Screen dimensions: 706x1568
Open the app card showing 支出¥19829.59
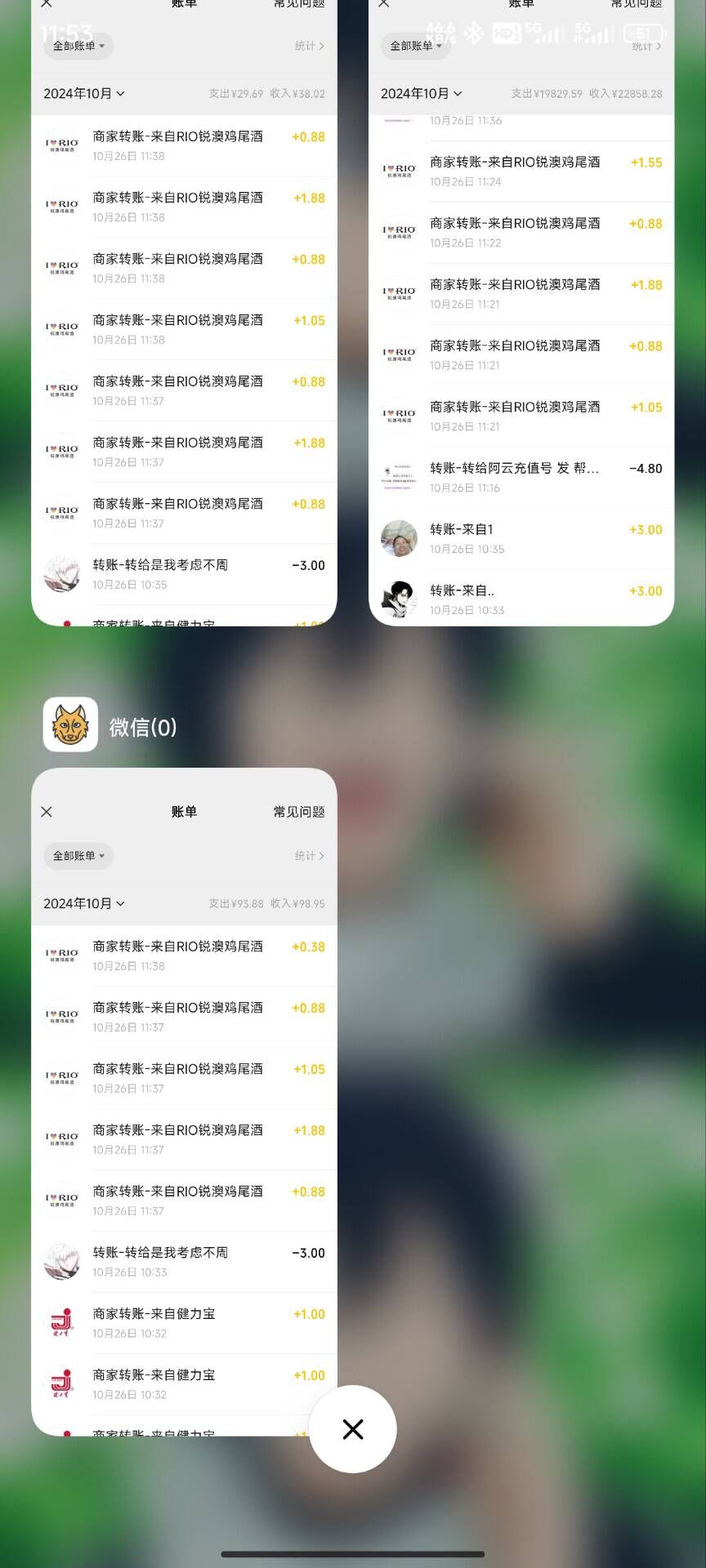pyautogui.click(x=521, y=313)
